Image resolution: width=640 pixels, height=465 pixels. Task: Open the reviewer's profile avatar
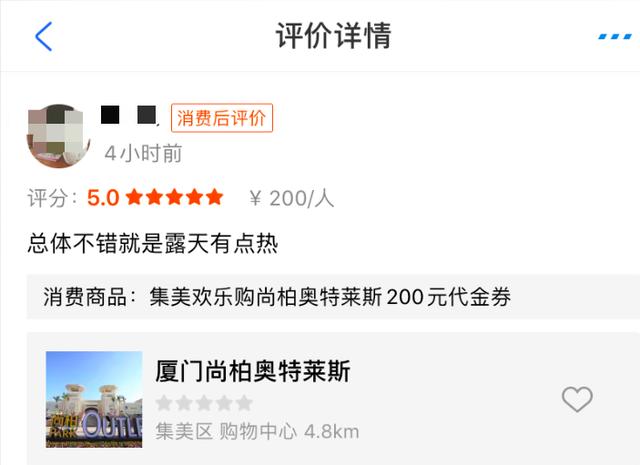pos(58,135)
